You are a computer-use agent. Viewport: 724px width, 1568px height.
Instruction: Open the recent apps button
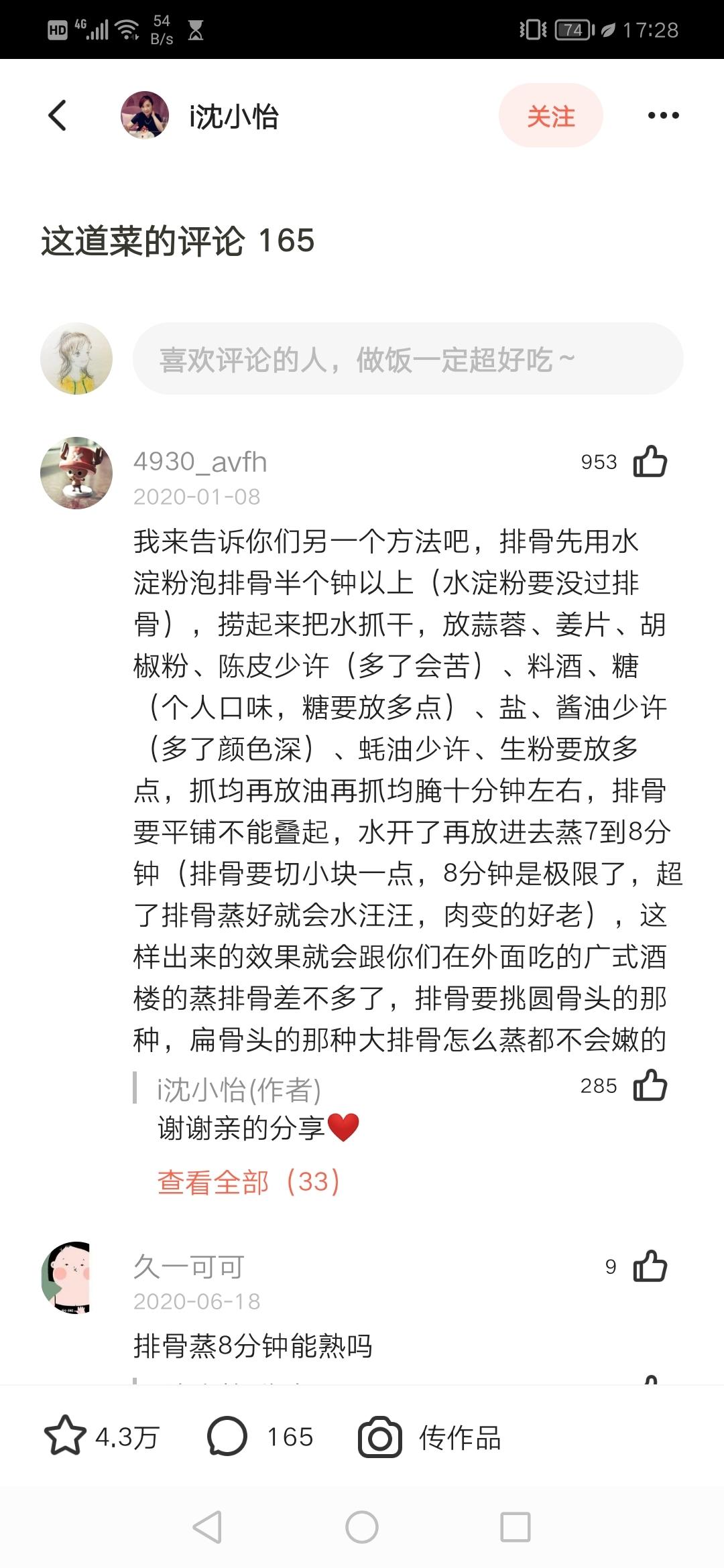pos(516,1528)
